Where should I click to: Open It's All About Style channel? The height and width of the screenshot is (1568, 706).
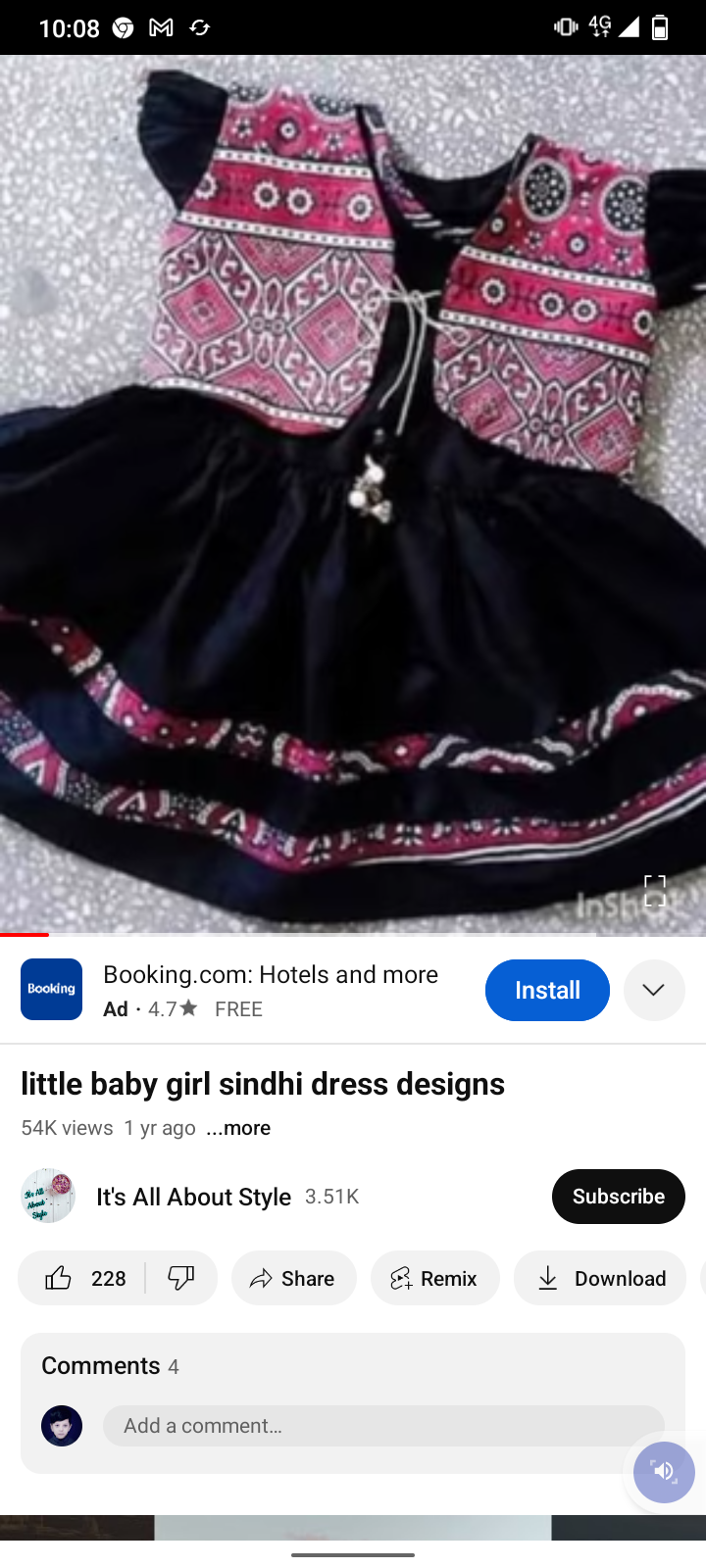tap(193, 1197)
